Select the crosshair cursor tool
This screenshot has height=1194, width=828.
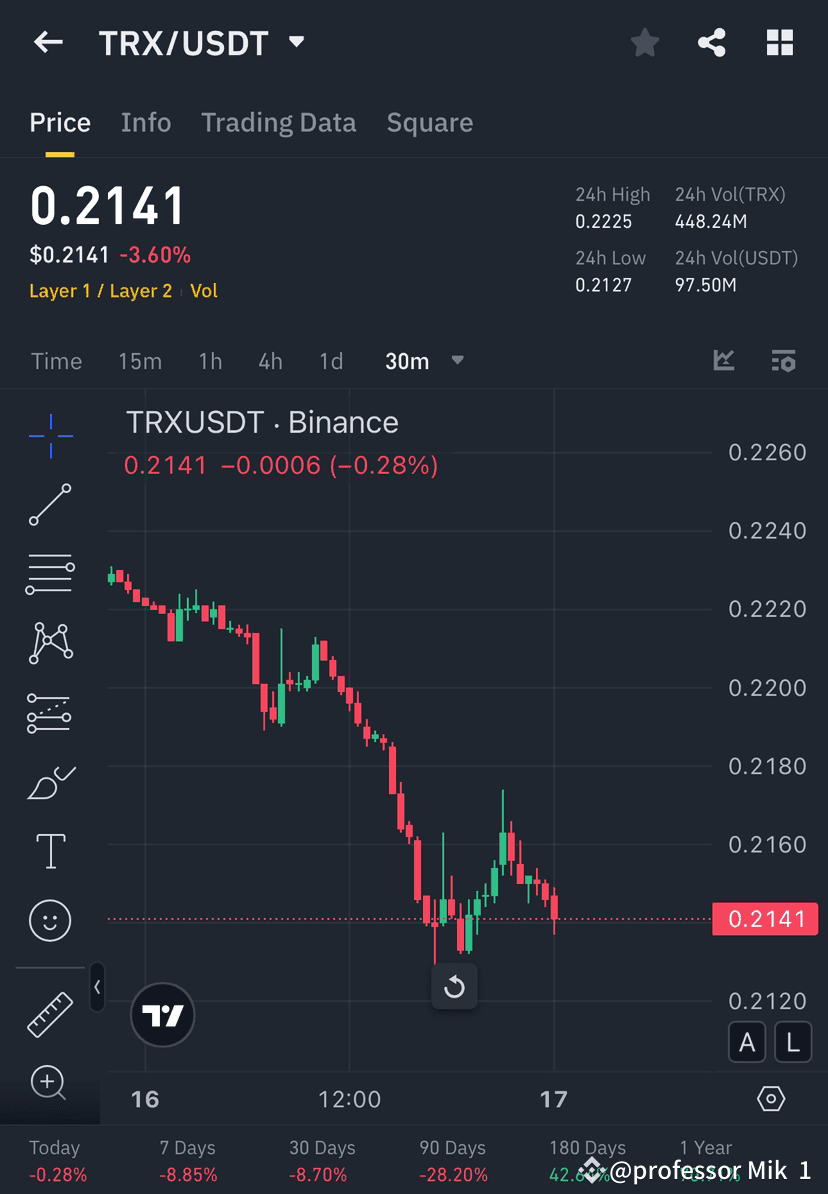tap(50, 435)
